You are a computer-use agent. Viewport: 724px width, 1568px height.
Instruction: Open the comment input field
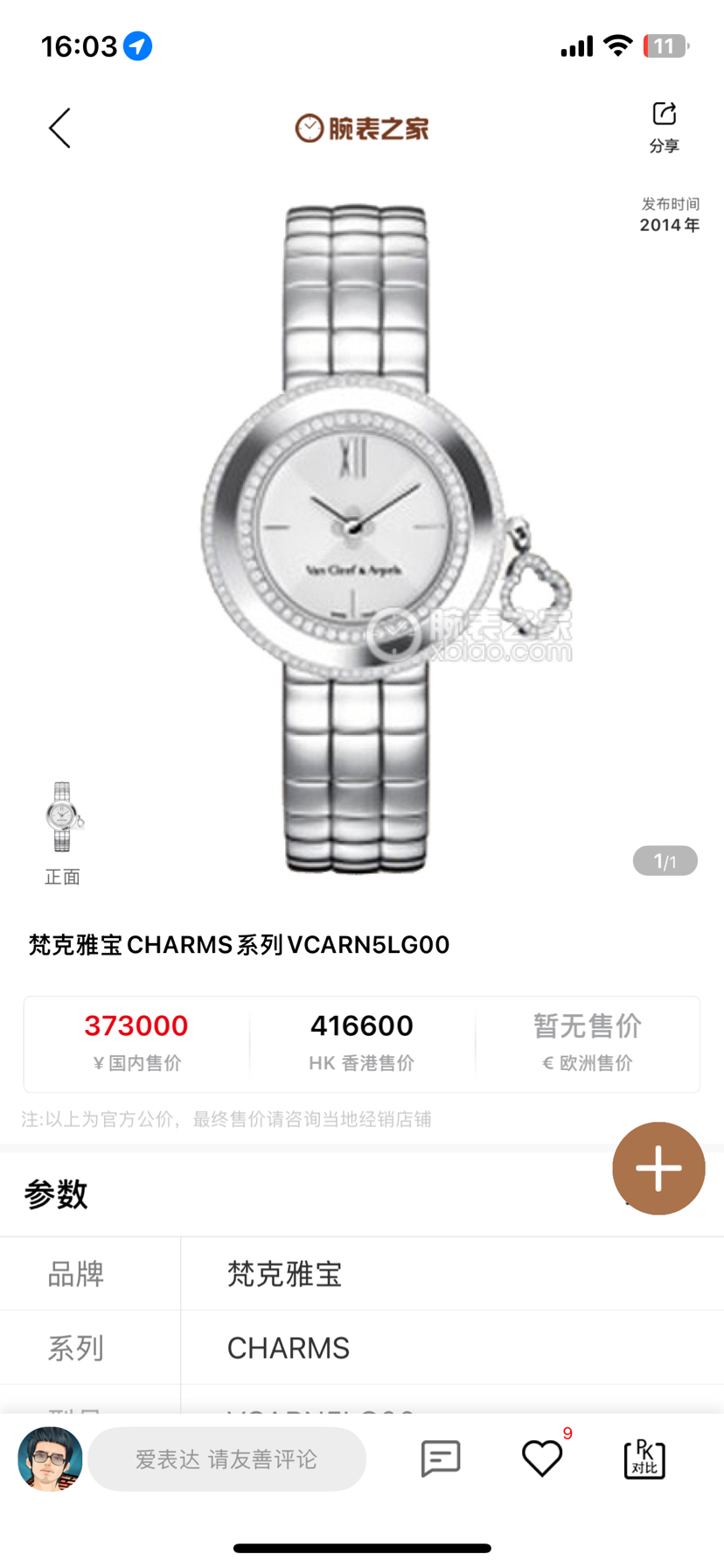[x=226, y=1459]
